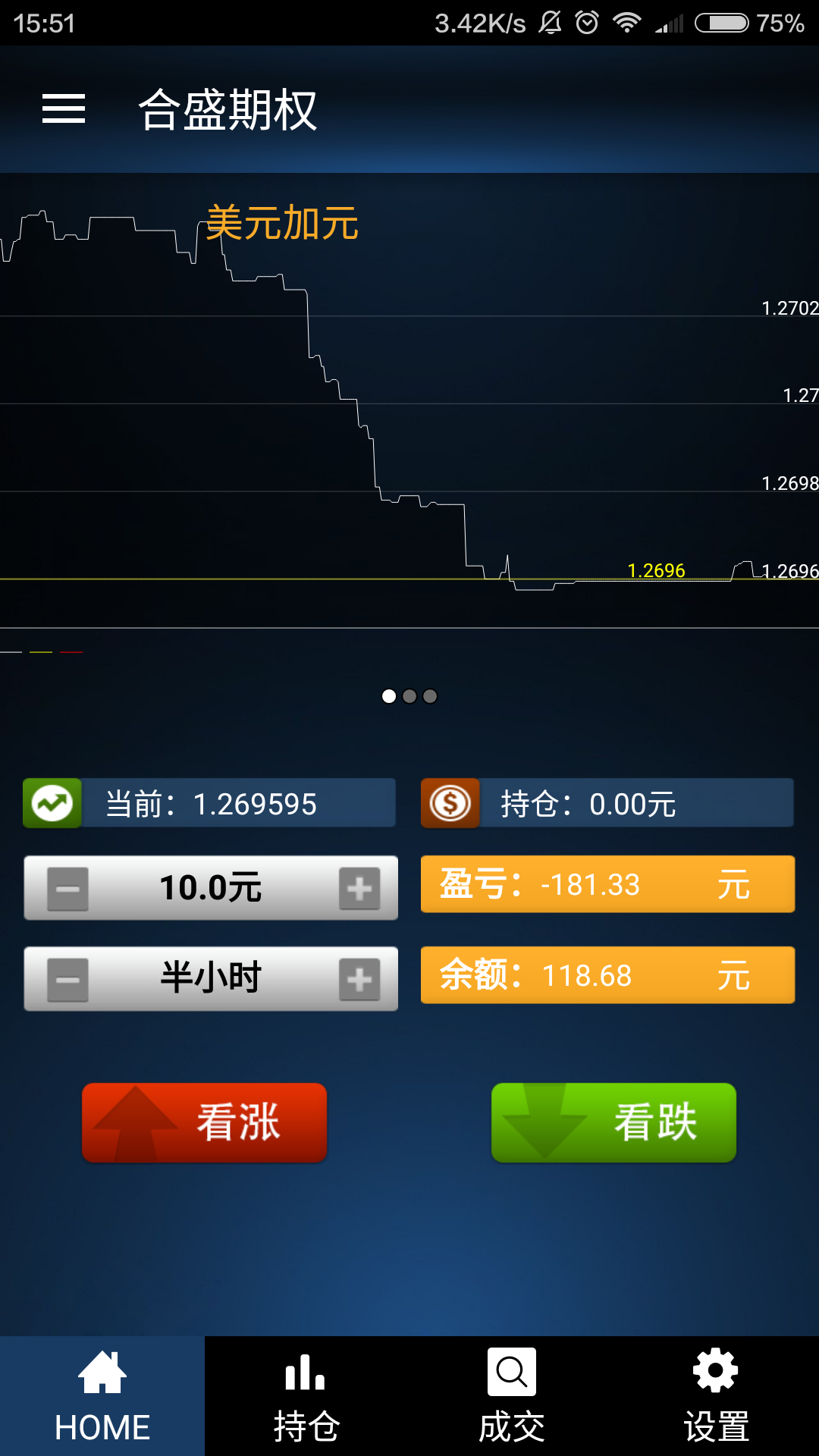
Task: Lengthen the 半小时 expiry duration
Action: pos(359,980)
